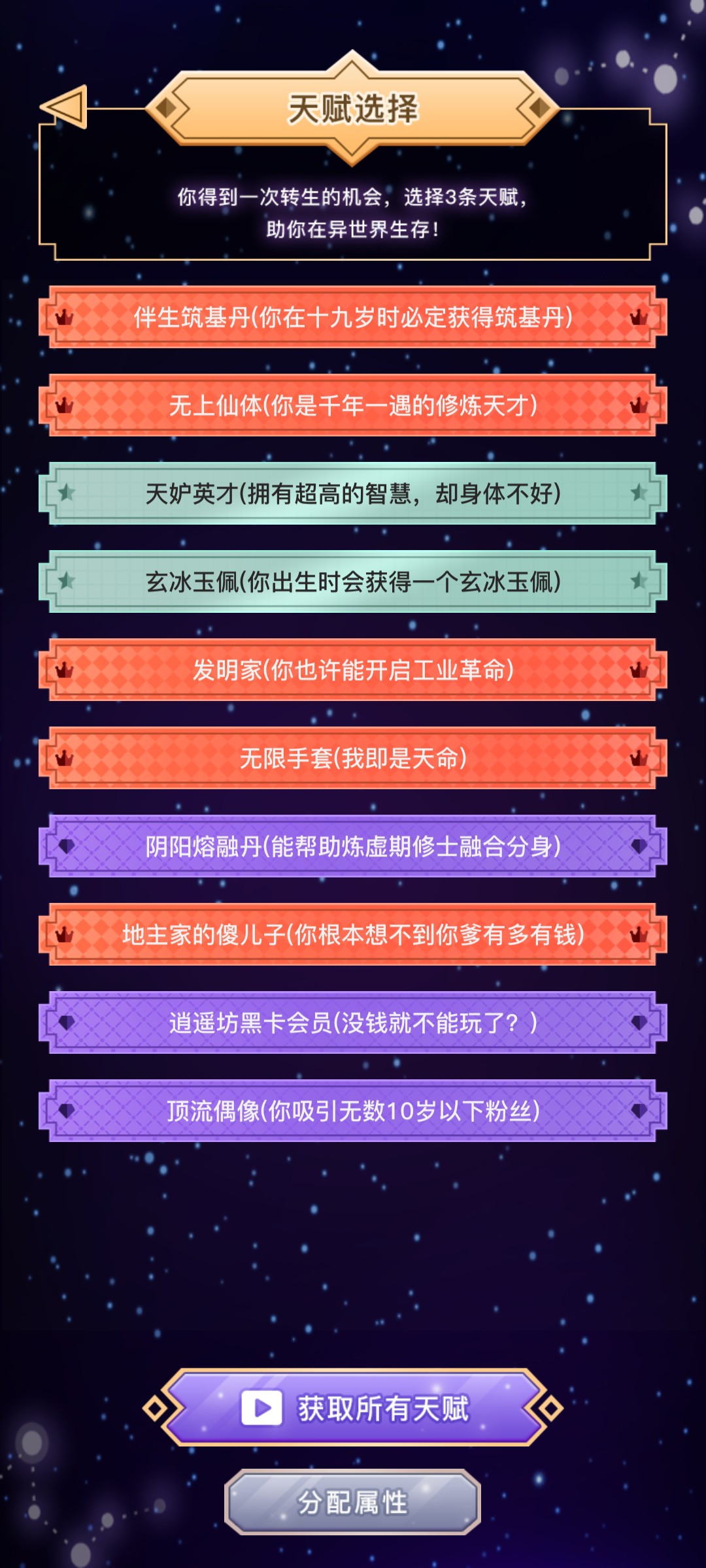Select the 阴阳熔融丹 talent
The image size is (706, 1568).
[x=353, y=847]
